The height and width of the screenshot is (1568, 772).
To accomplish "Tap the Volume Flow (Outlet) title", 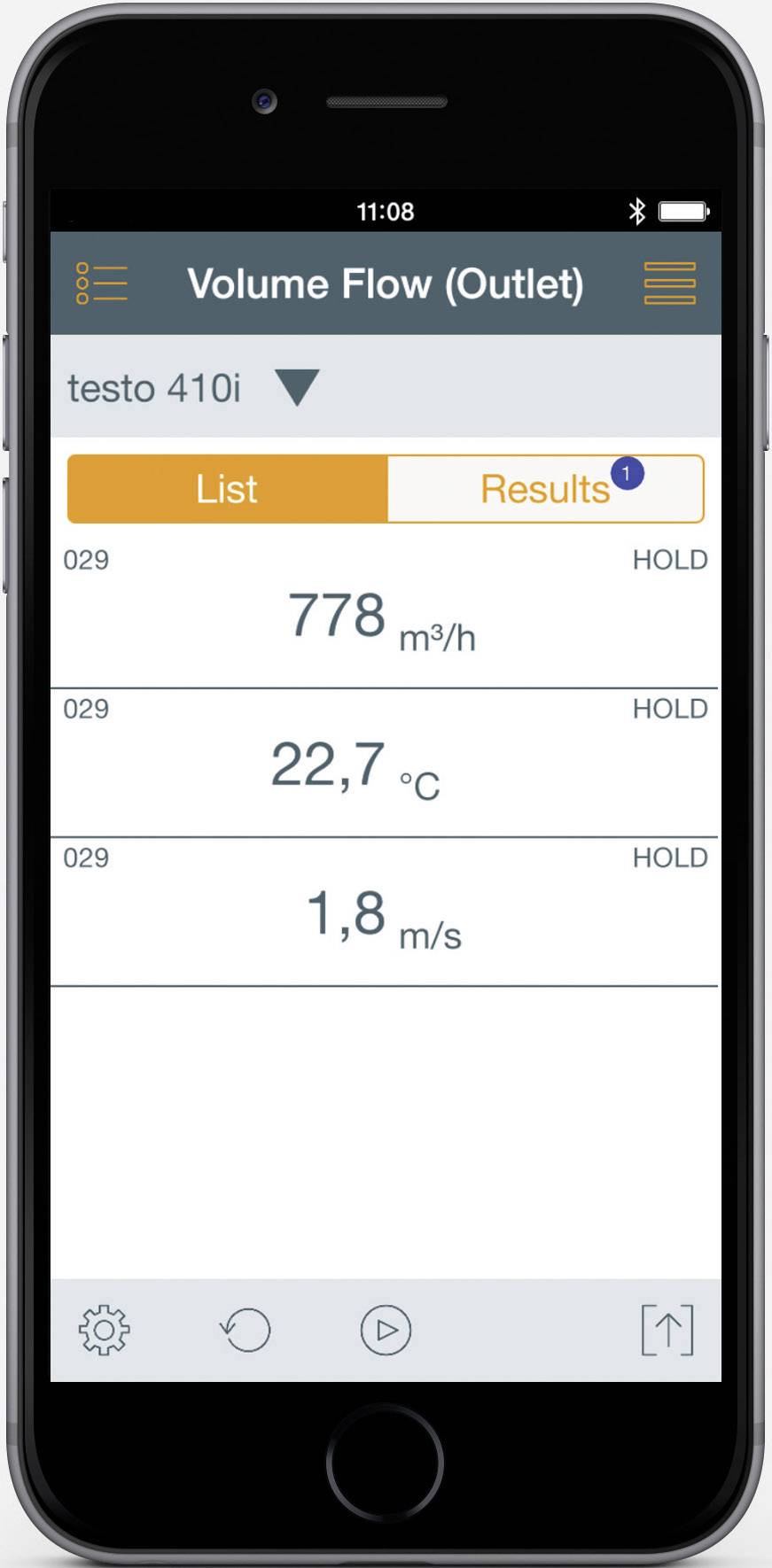I will tap(387, 282).
